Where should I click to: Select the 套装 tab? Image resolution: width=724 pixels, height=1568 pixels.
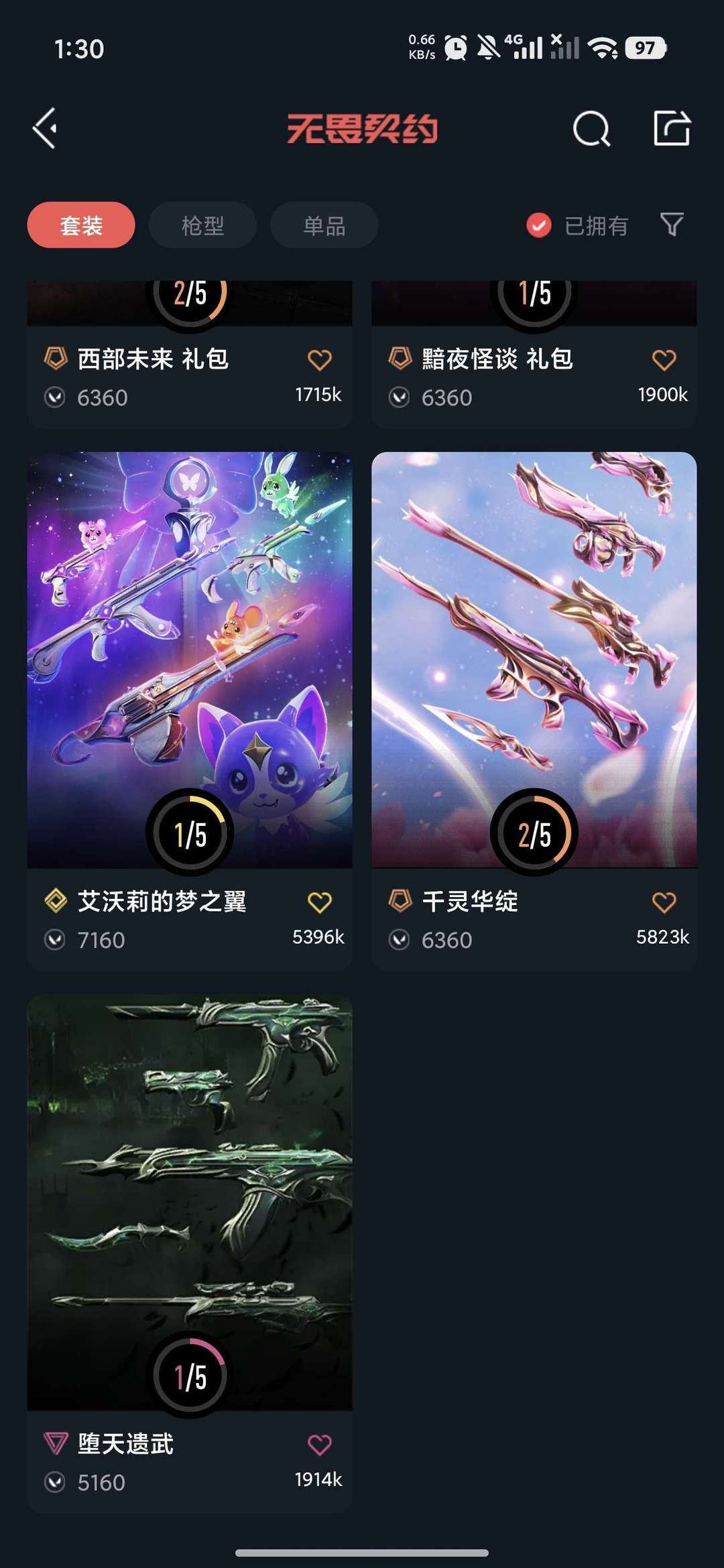pyautogui.click(x=81, y=225)
